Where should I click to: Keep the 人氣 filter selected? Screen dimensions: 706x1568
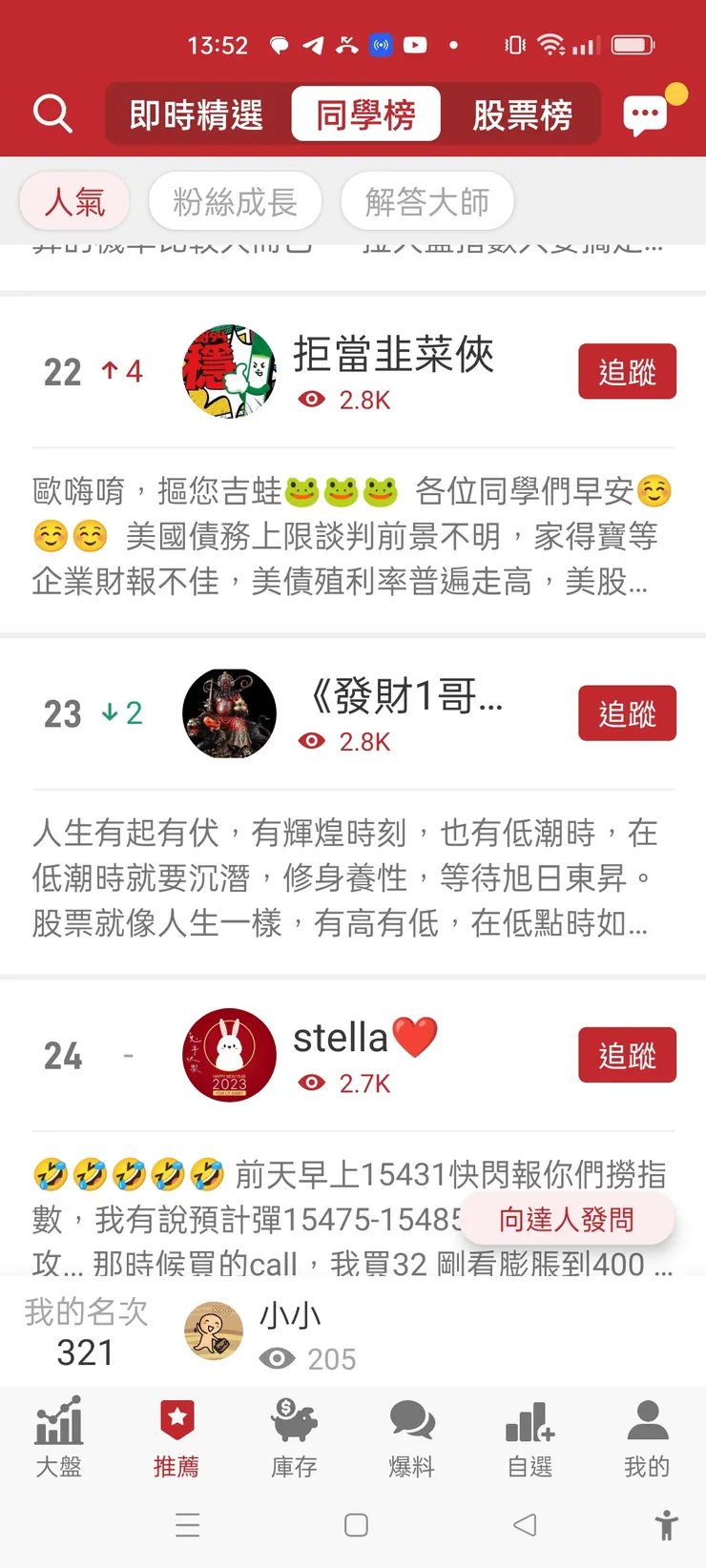(74, 201)
